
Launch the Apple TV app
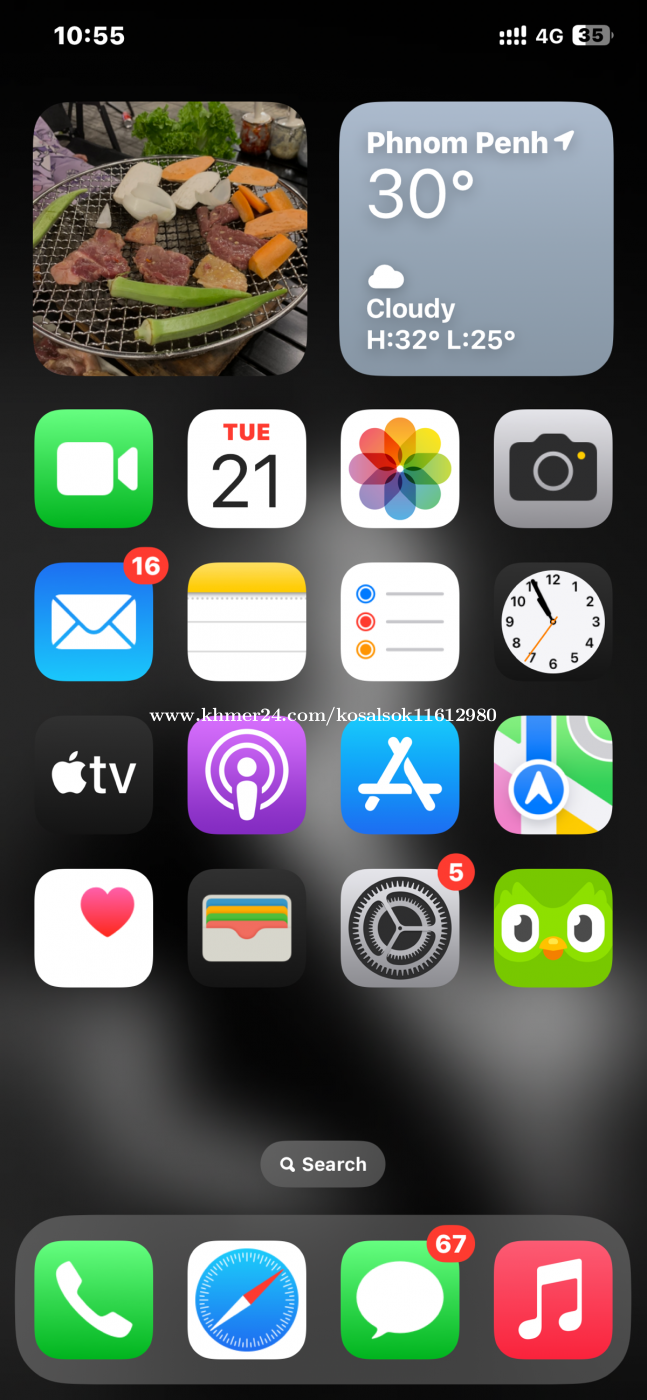click(x=94, y=775)
